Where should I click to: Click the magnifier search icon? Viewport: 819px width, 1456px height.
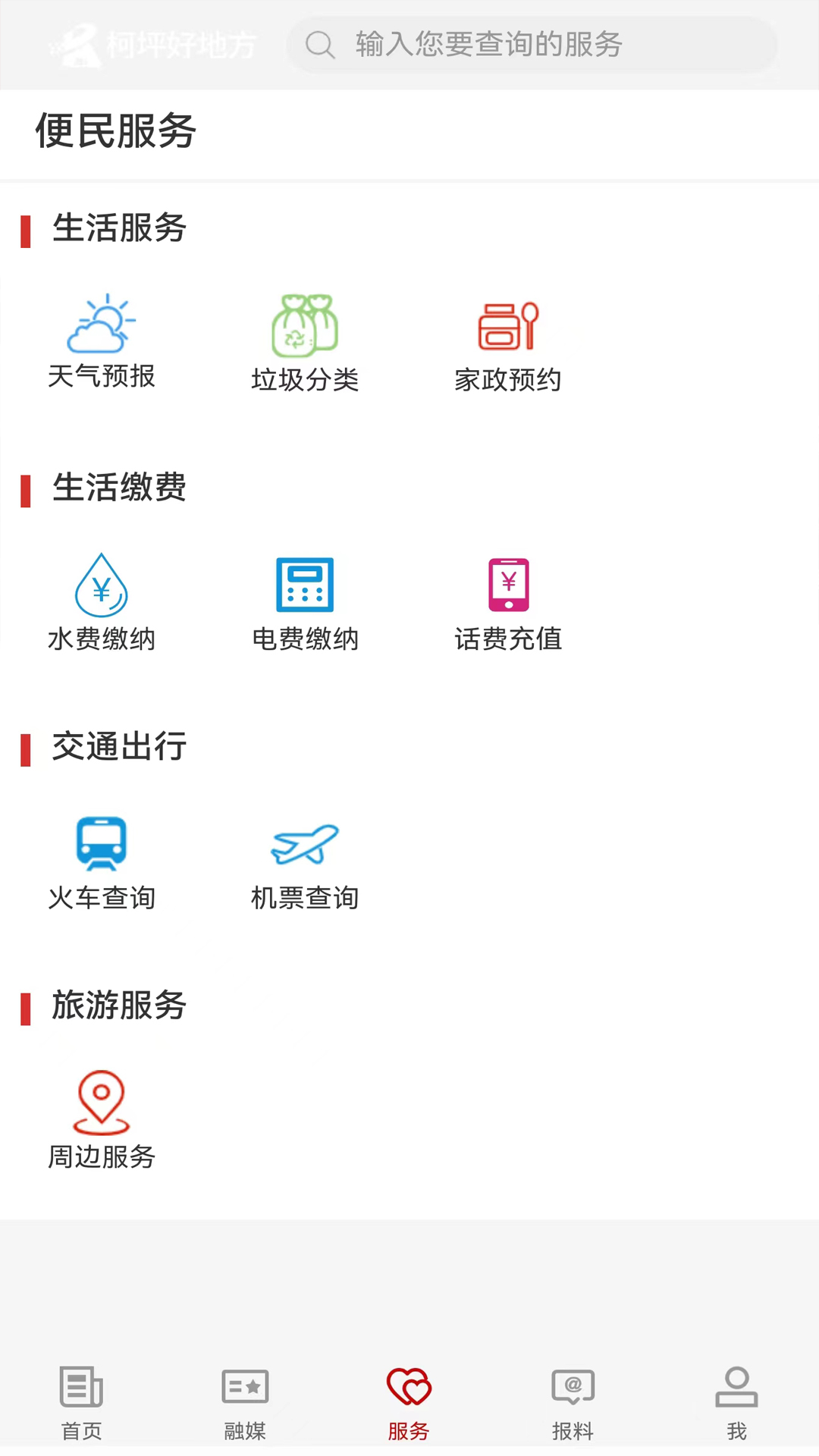coord(321,45)
